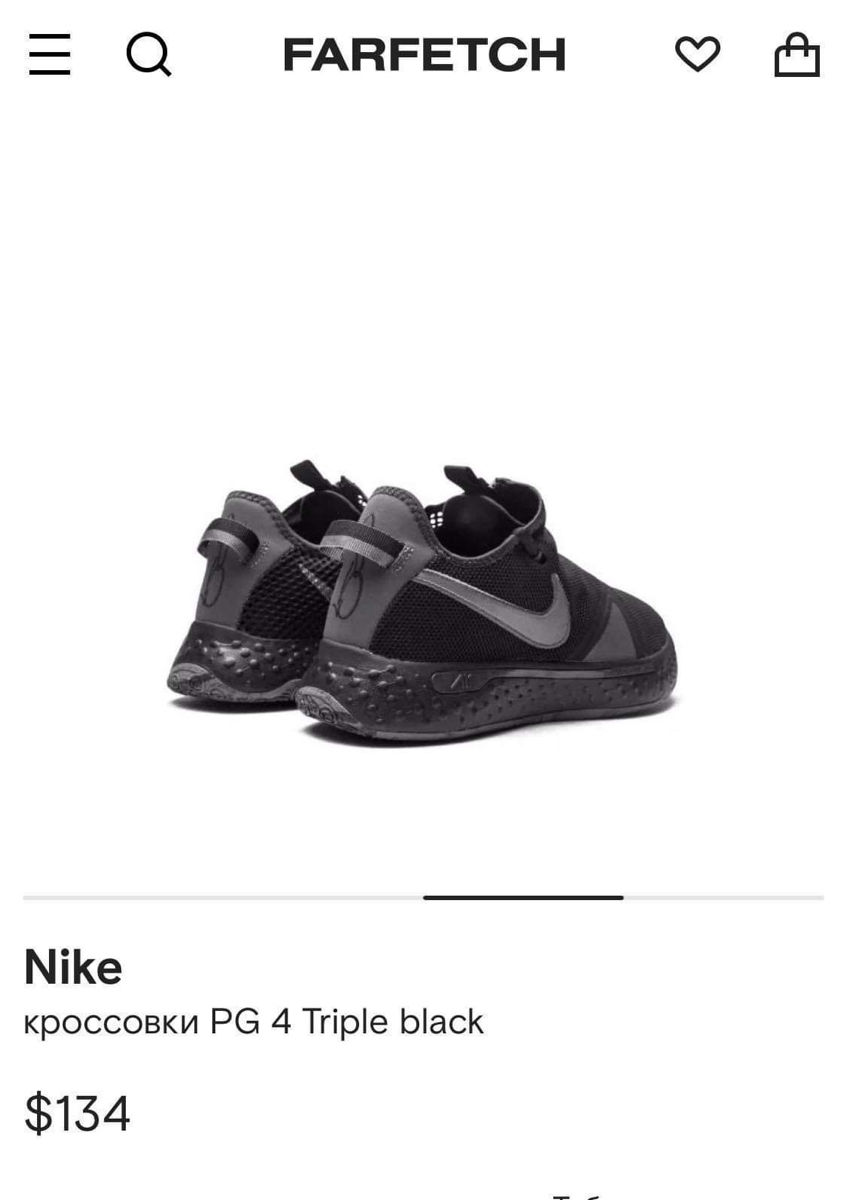Click the divider line above product details
847x1200 pixels.
click(200, 893)
